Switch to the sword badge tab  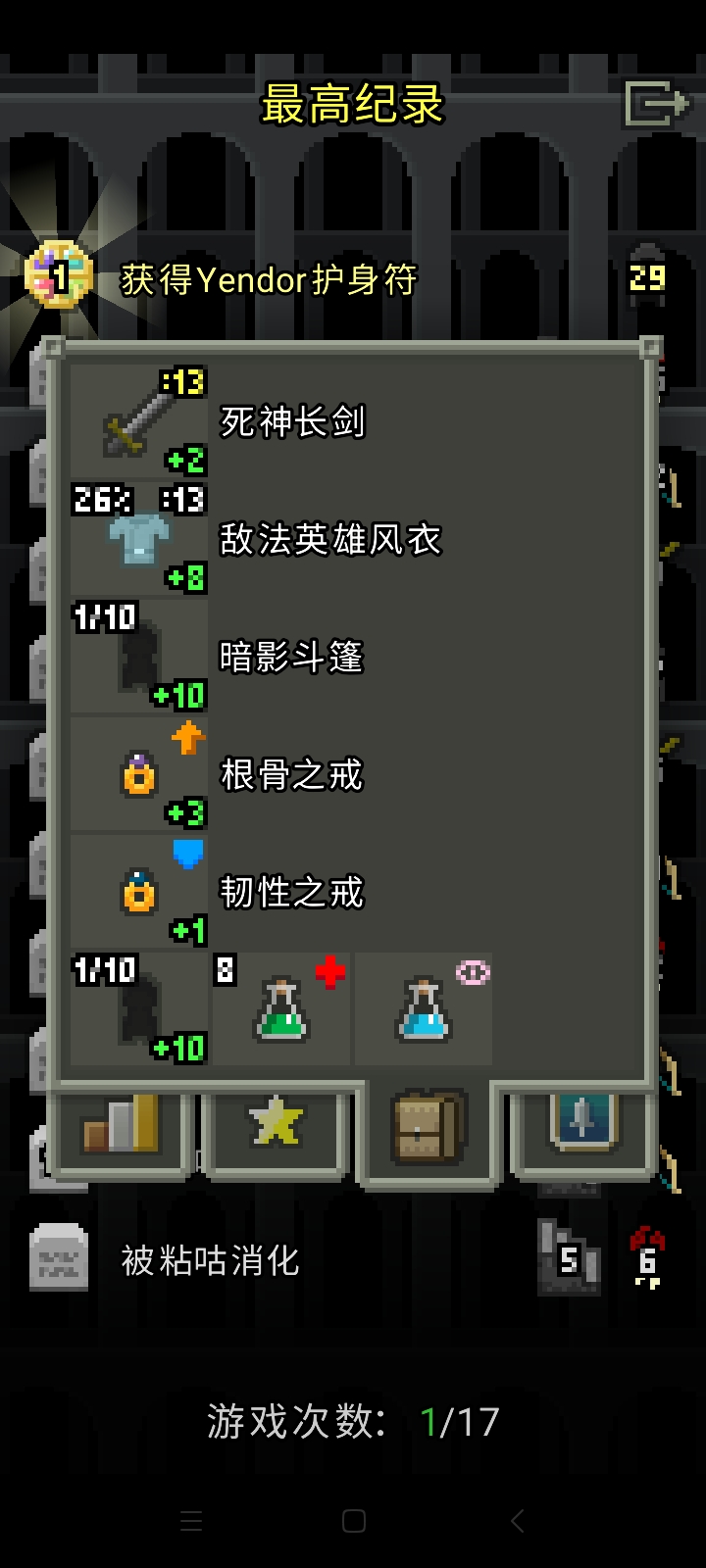(x=583, y=1125)
